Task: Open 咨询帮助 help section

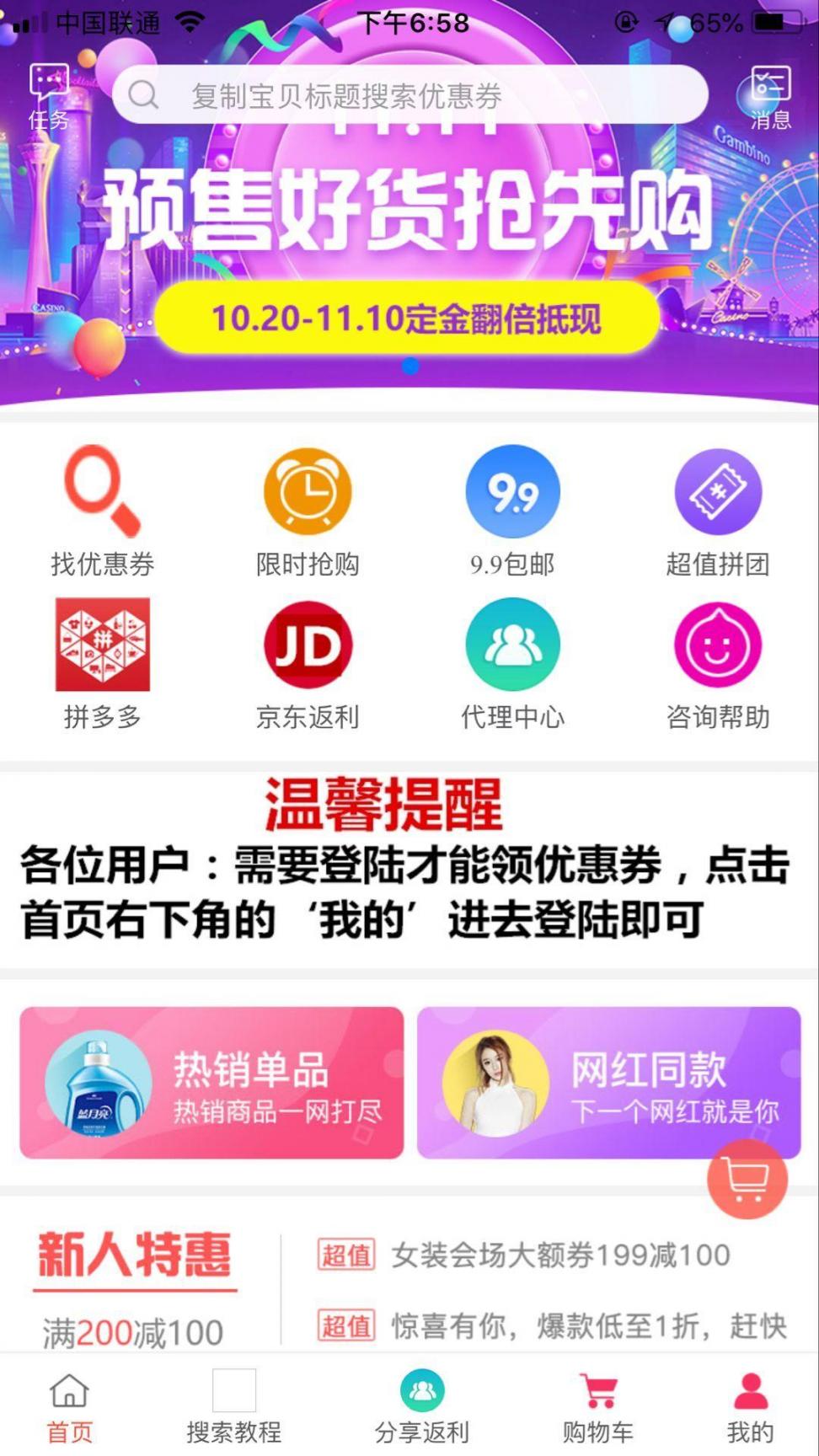Action: coord(718,663)
